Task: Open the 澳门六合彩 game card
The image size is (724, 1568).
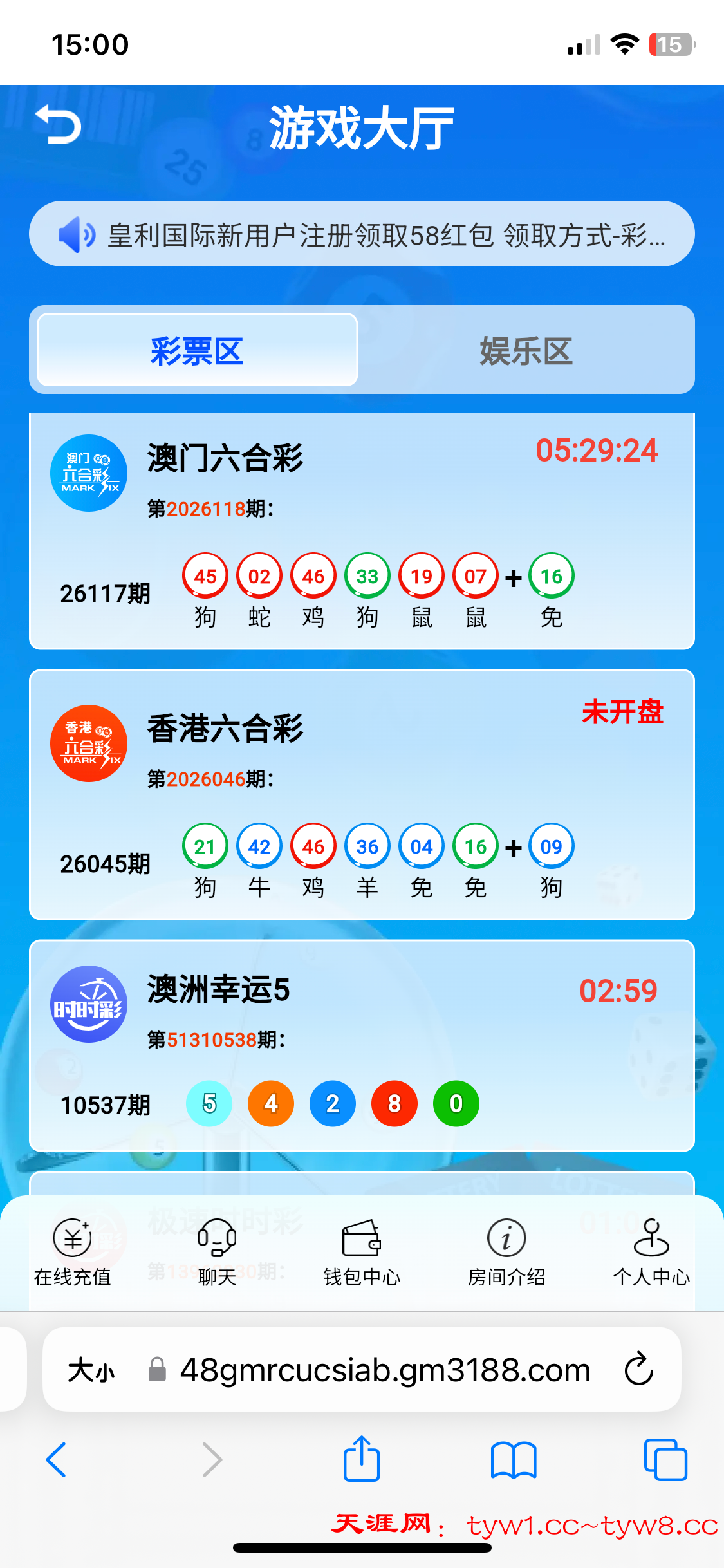Action: tap(362, 531)
